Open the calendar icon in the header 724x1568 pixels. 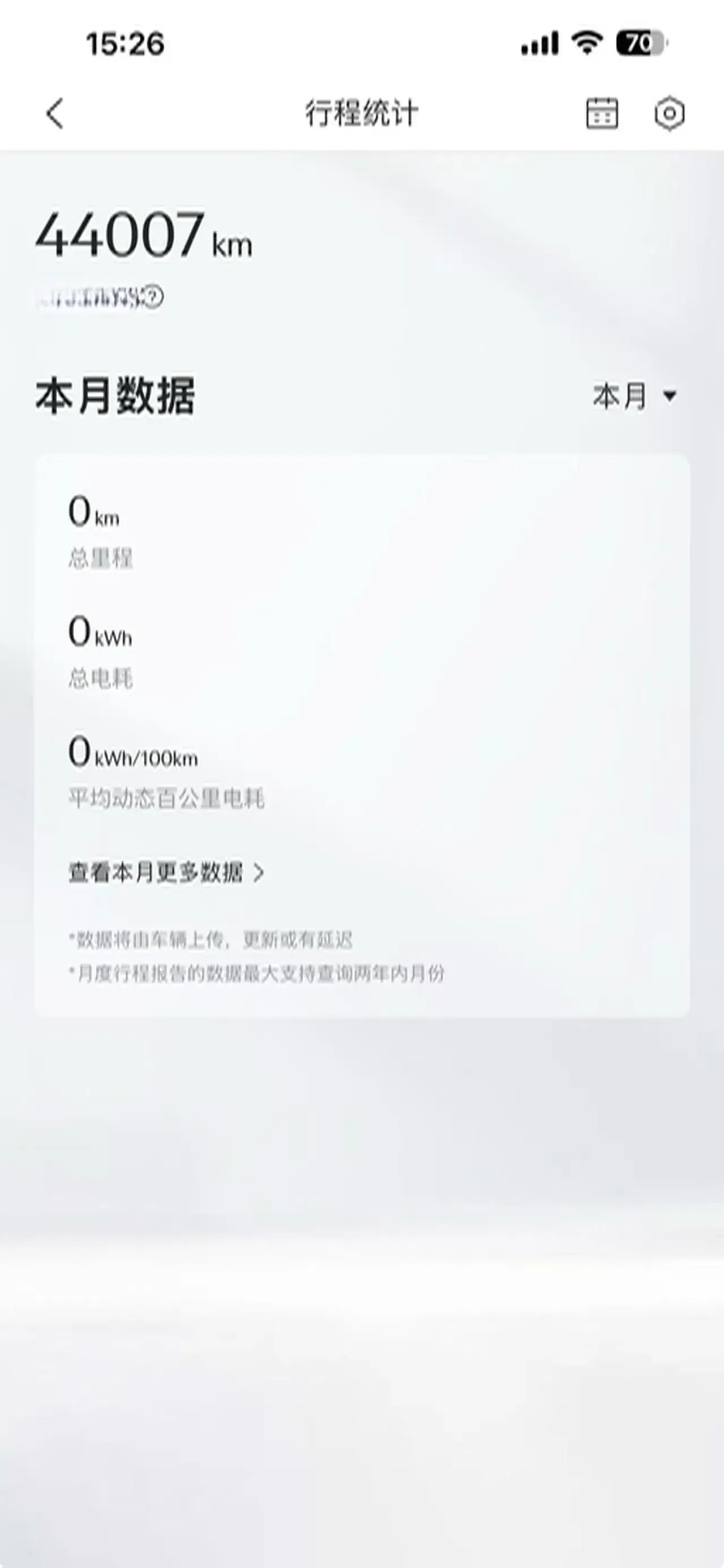click(602, 113)
